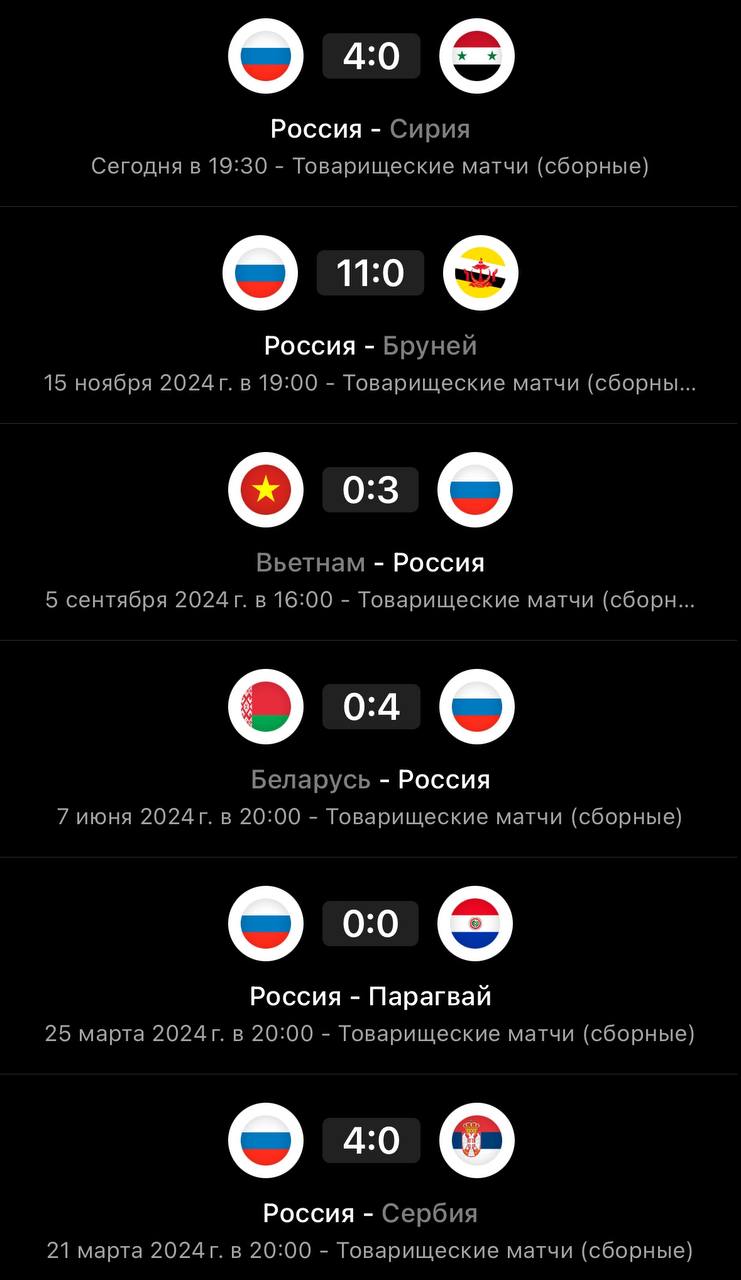The width and height of the screenshot is (741, 1280).
Task: Open the Россия - Бруней 11:0 match
Action: click(370, 315)
